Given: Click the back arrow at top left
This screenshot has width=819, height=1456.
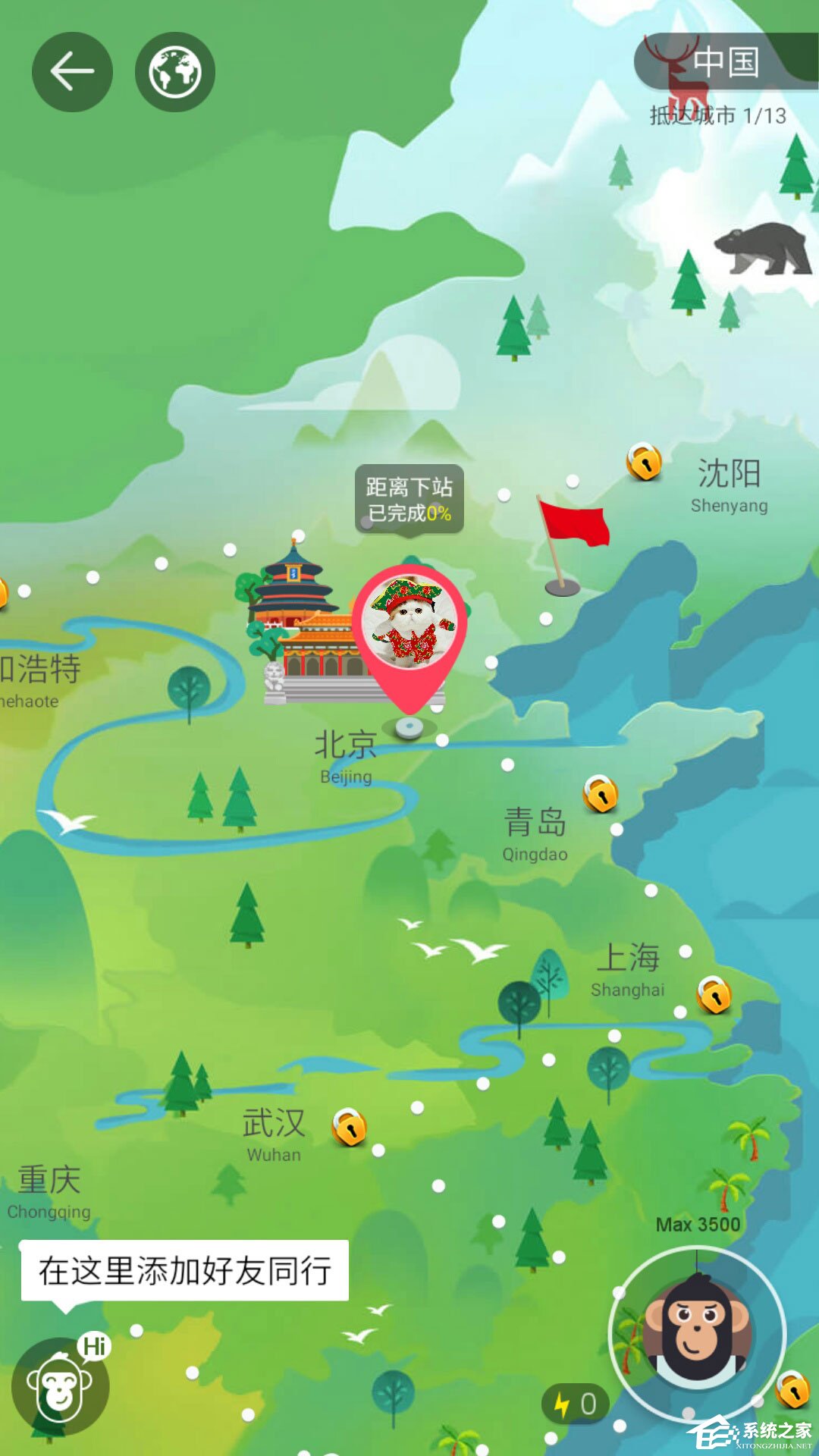Looking at the screenshot, I should pos(72,72).
